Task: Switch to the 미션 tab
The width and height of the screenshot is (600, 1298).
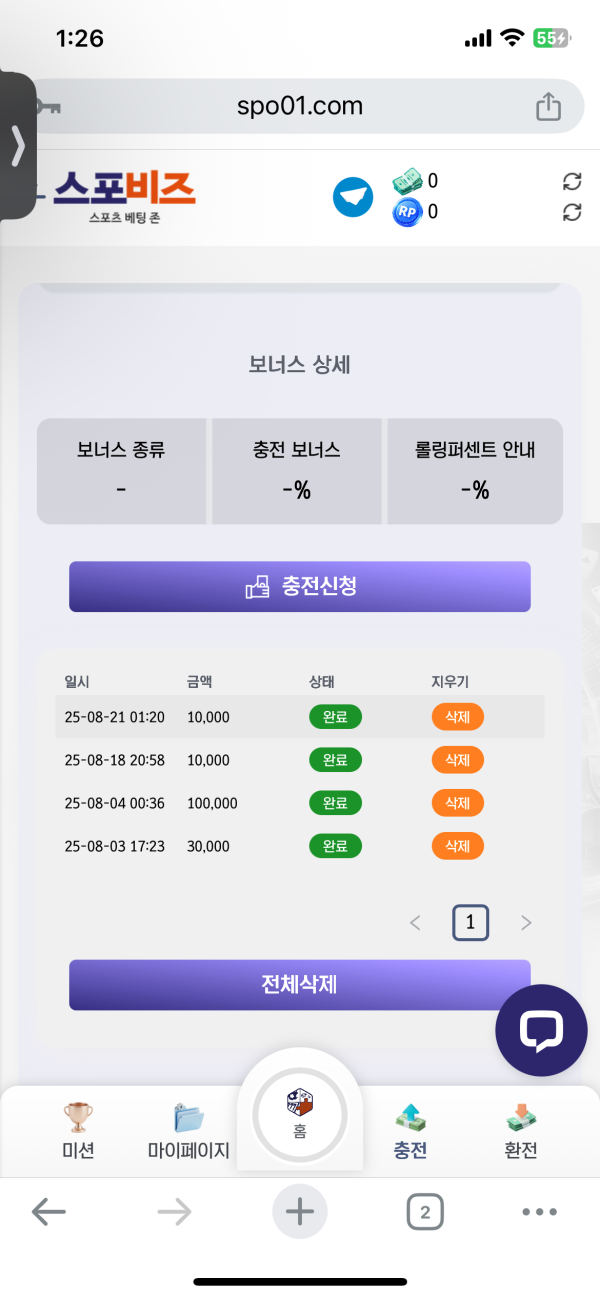Action: [x=78, y=1132]
